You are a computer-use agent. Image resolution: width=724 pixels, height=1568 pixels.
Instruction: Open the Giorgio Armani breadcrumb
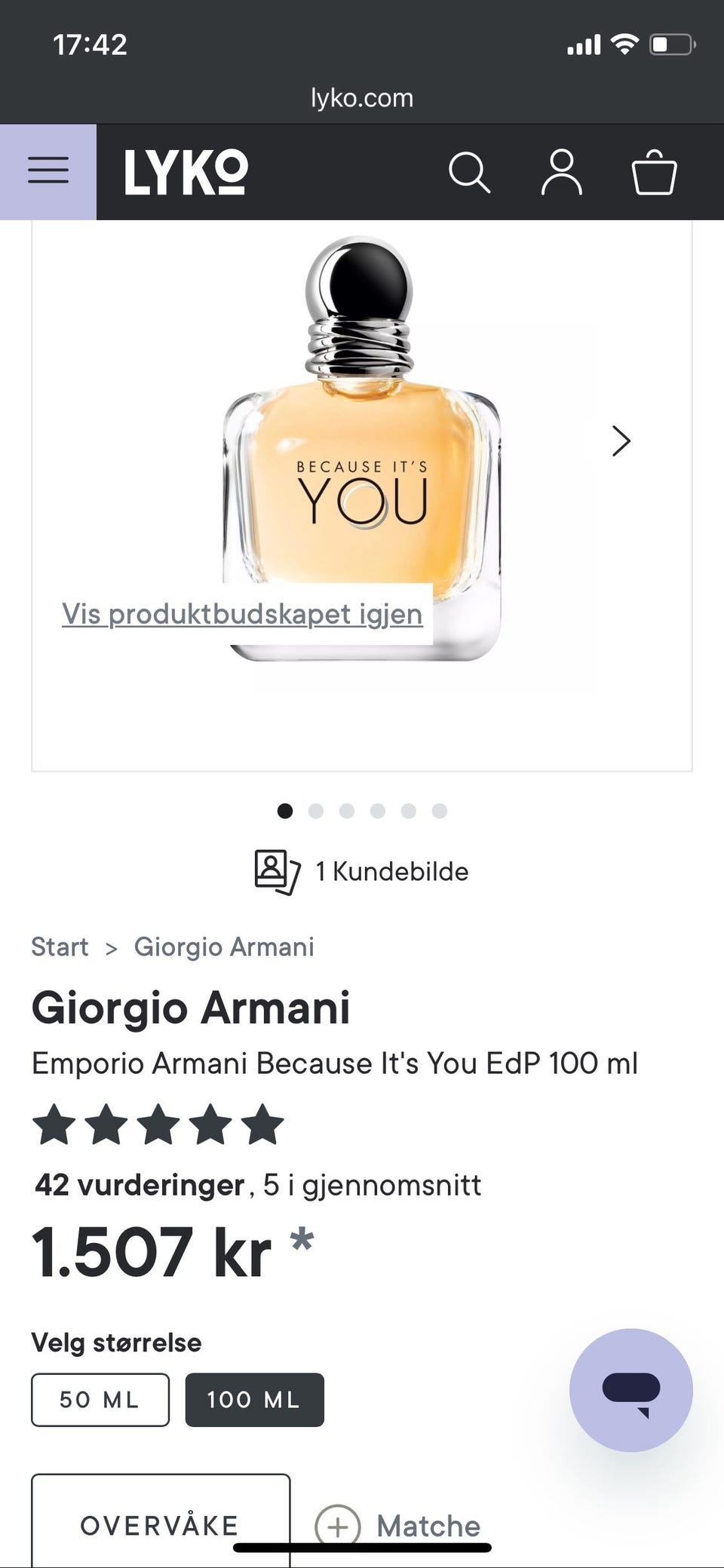pyautogui.click(x=223, y=947)
